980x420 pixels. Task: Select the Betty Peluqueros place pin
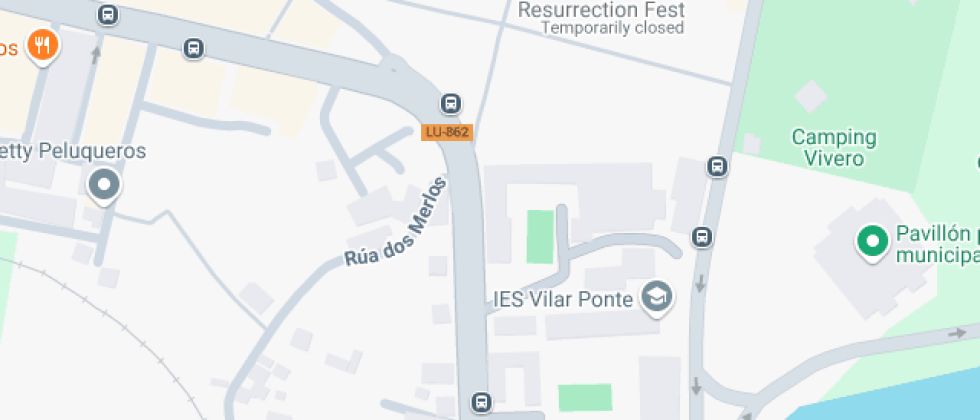click(x=104, y=184)
